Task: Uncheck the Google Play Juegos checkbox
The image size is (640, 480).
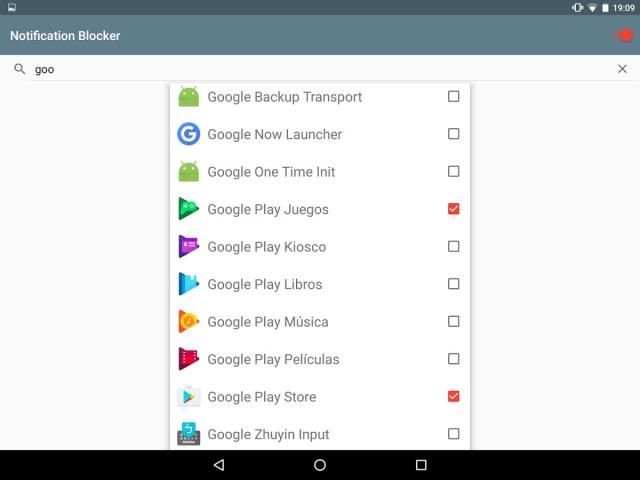Action: click(x=453, y=209)
